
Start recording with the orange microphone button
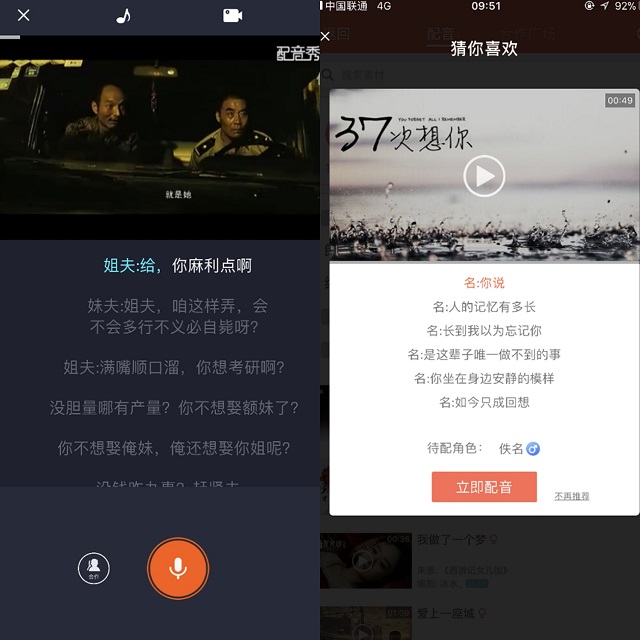point(178,568)
